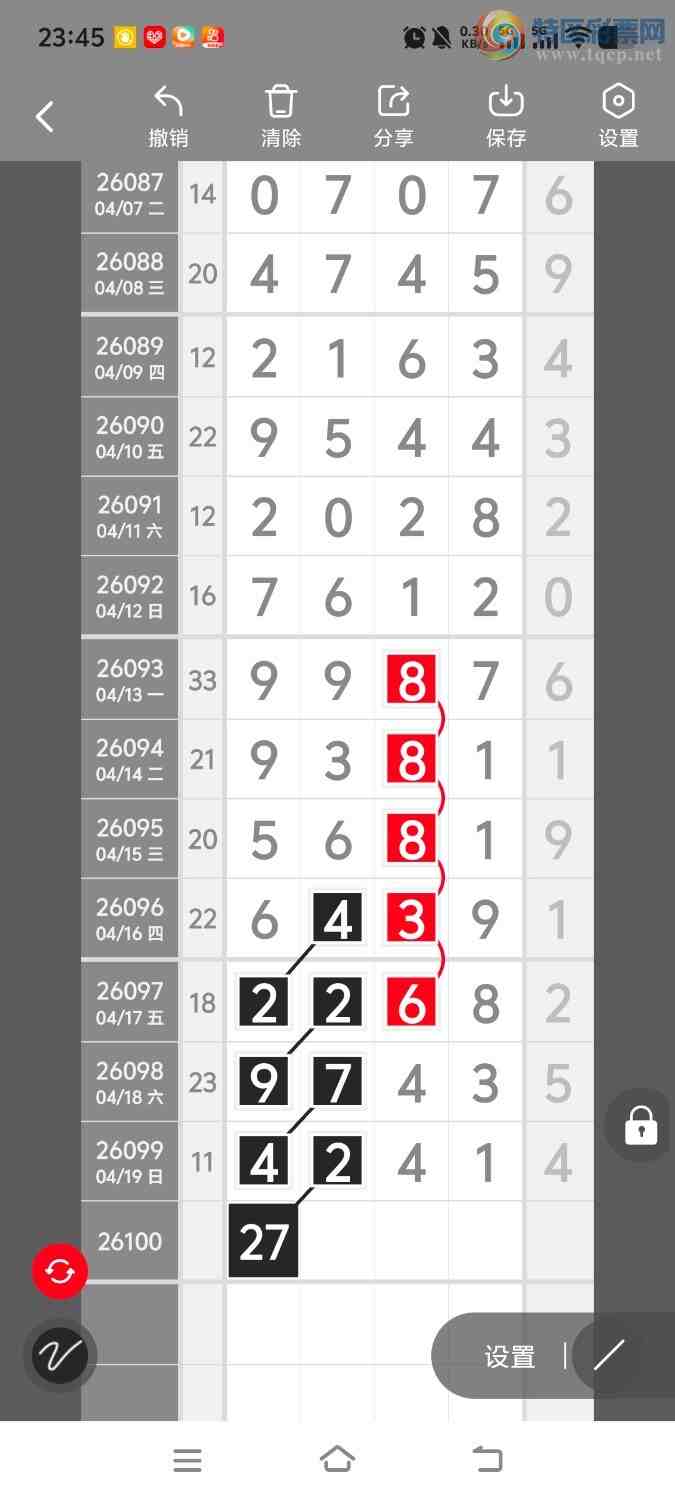Save the chart with 保存
Screen dimensions: 675x1500
pos(506,117)
